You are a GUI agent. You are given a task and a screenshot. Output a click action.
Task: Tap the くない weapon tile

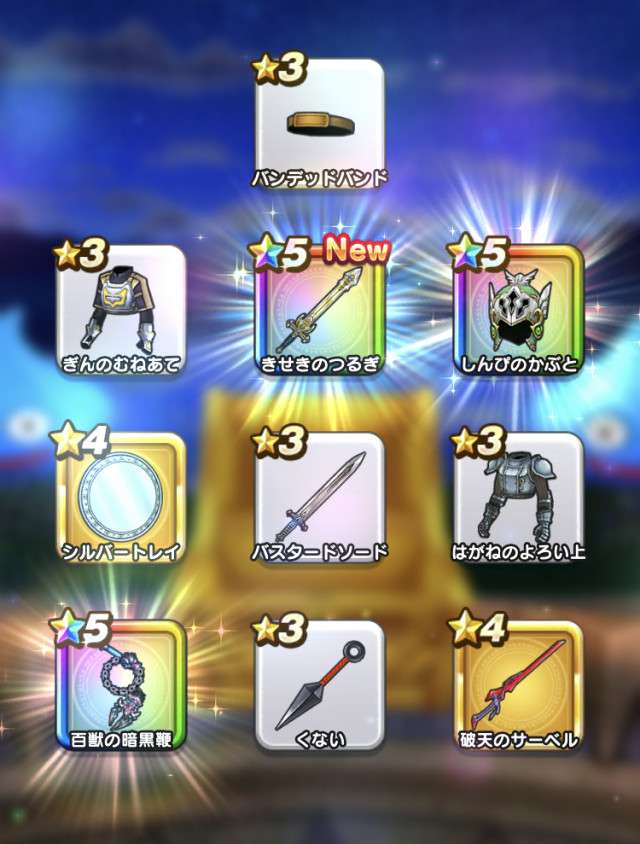[320, 685]
